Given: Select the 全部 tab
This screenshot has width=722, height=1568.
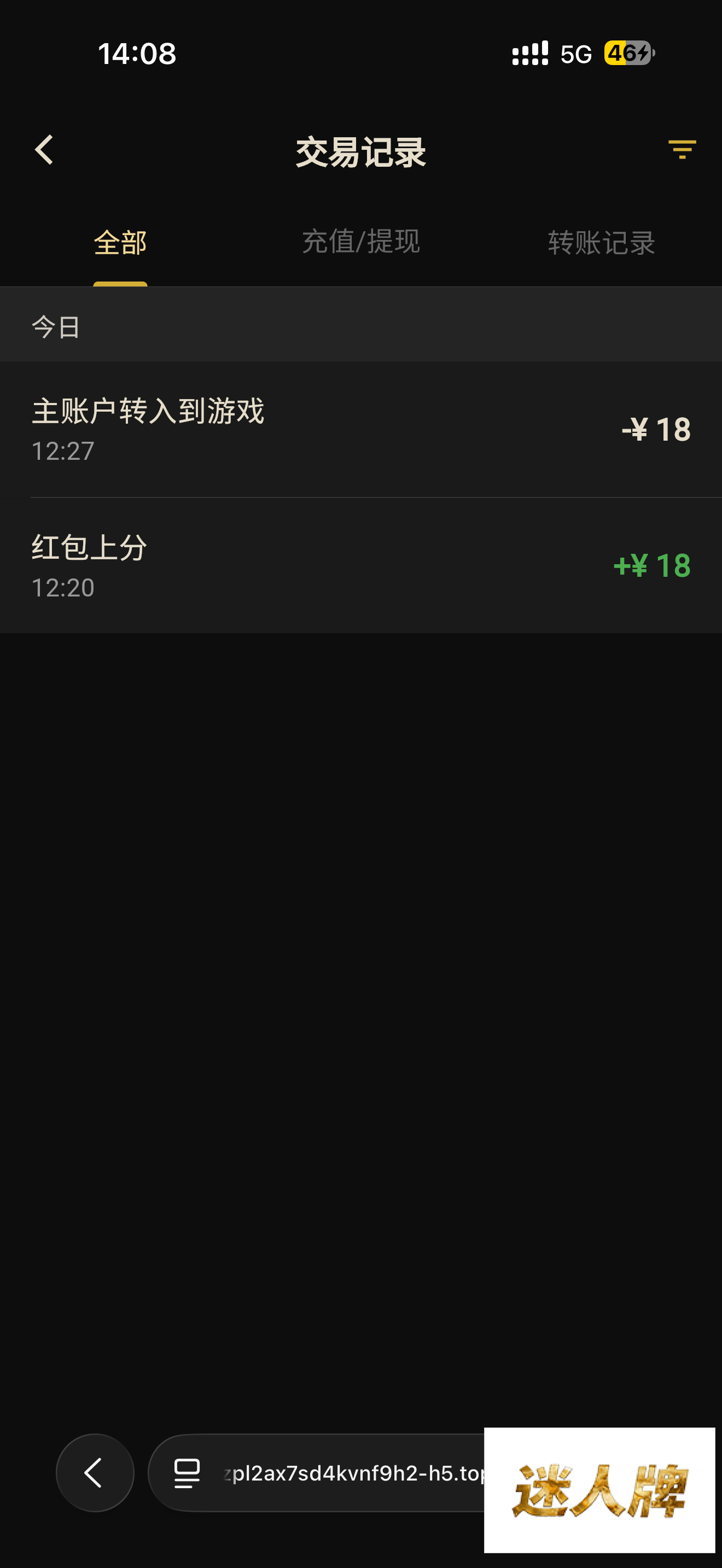Looking at the screenshot, I should [x=120, y=243].
